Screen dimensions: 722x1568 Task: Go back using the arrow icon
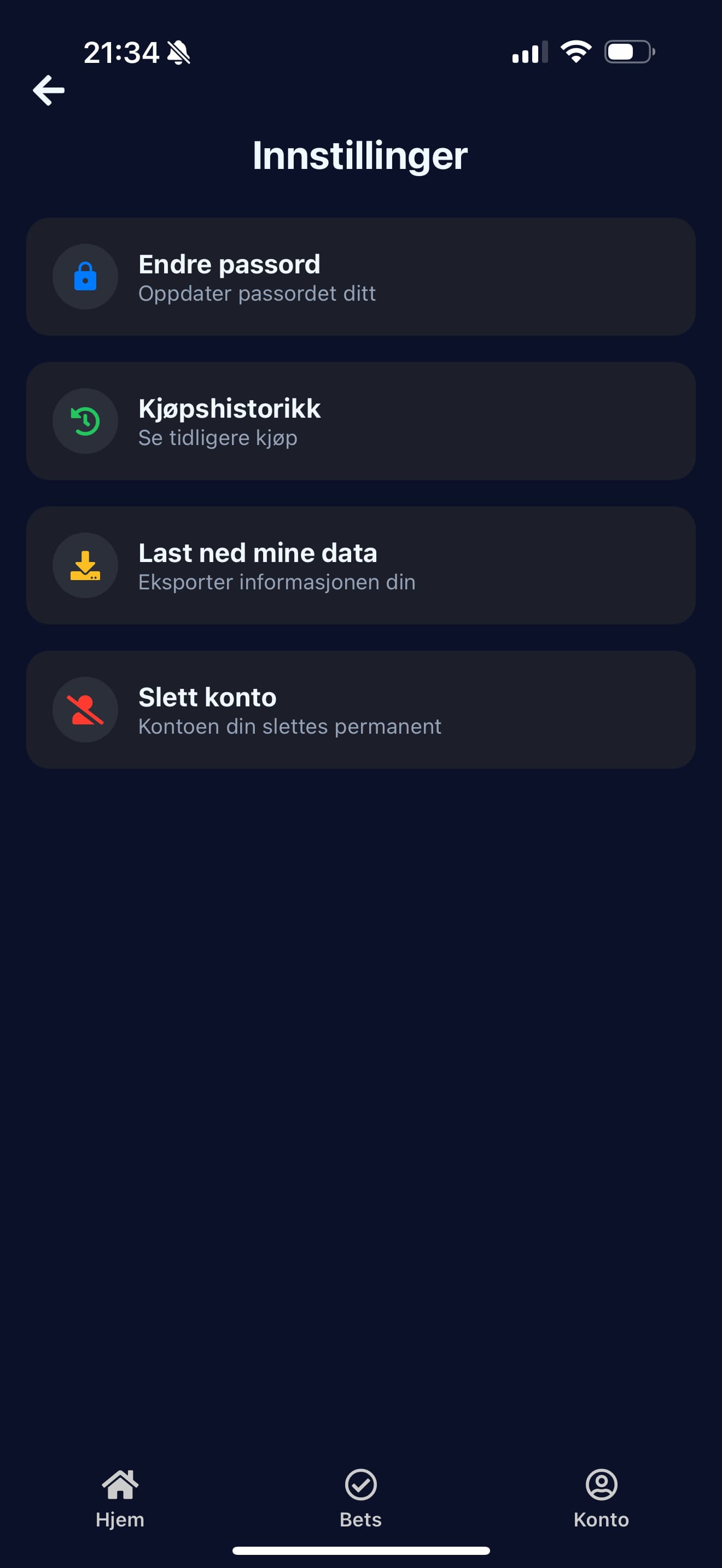point(49,91)
